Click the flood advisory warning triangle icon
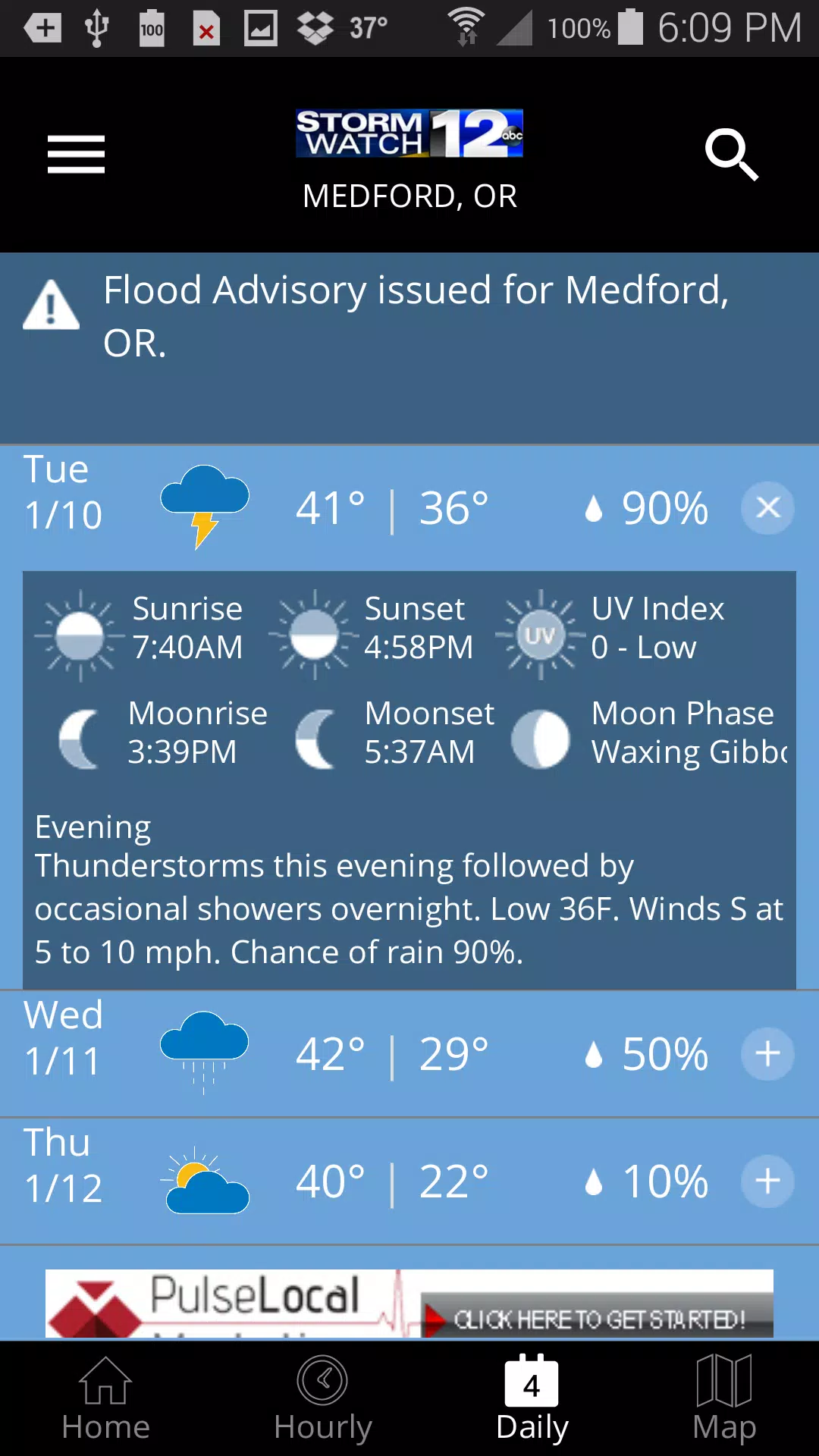 [x=52, y=306]
